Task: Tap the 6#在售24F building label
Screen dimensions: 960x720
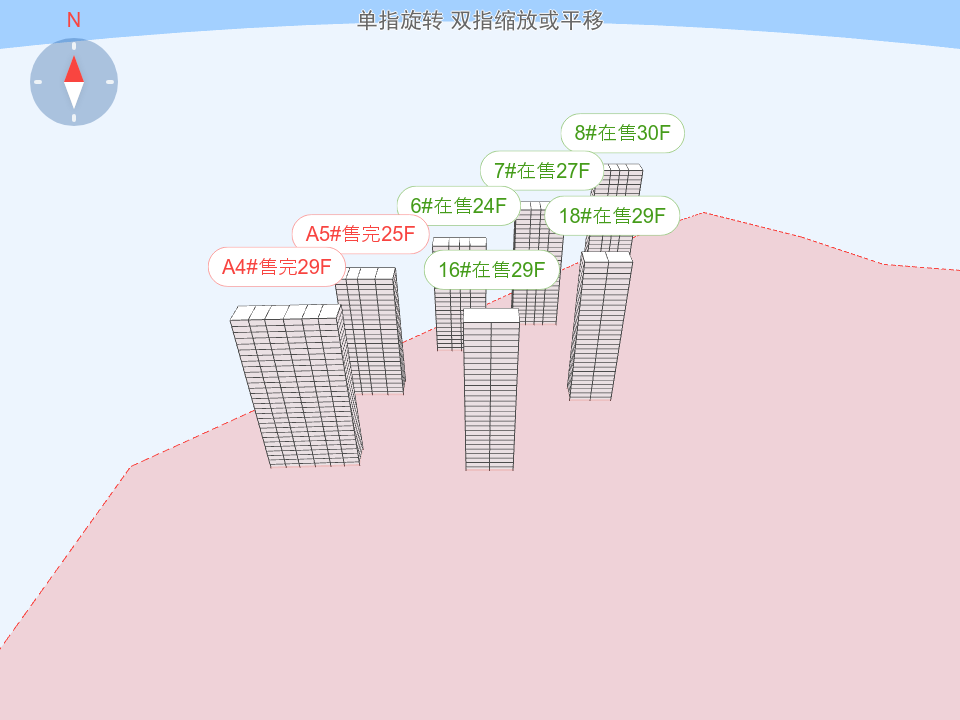Action: (458, 206)
